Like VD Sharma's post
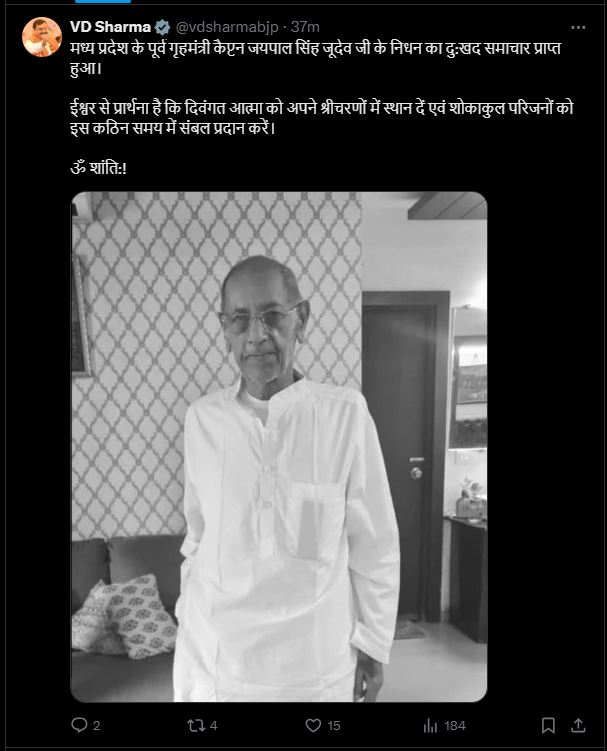This screenshot has width=607, height=751. pos(313,725)
